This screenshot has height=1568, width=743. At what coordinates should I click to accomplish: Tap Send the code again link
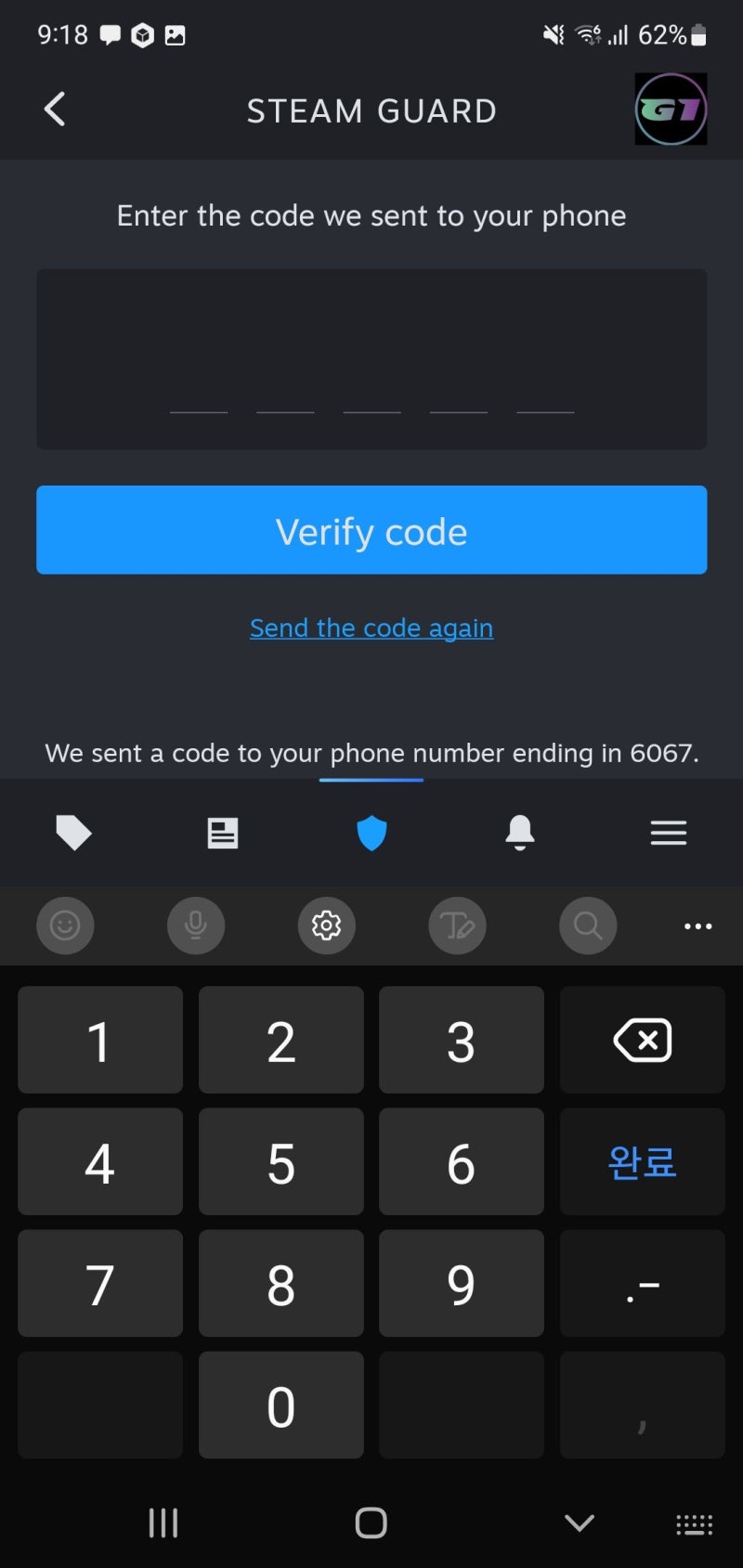point(371,628)
